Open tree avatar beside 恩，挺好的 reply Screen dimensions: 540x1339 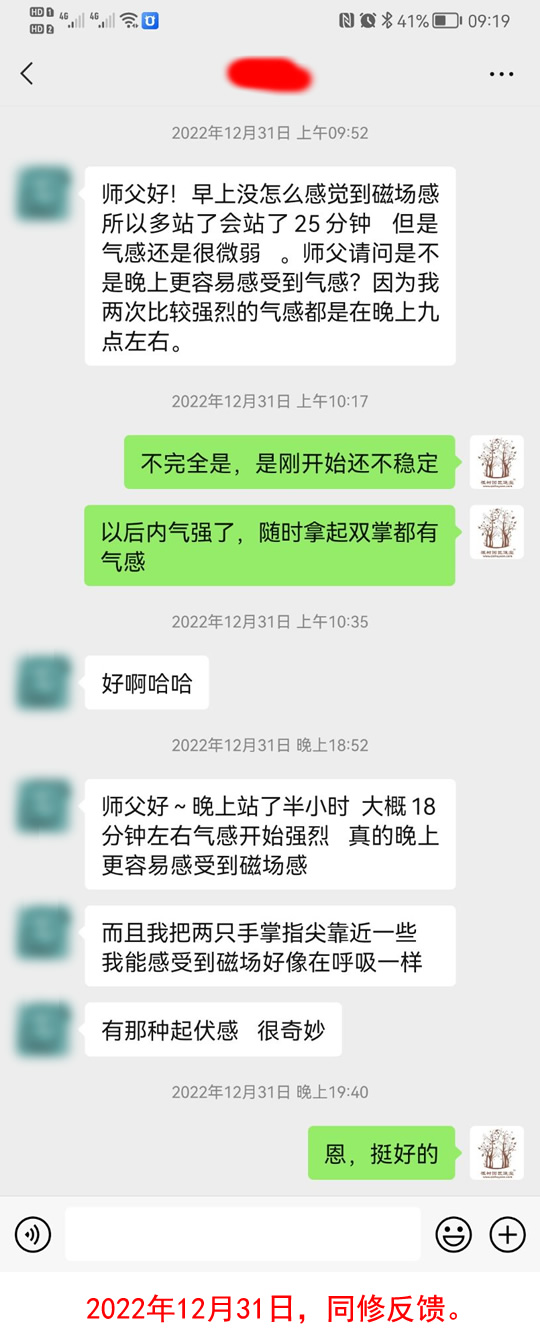[x=497, y=1153]
